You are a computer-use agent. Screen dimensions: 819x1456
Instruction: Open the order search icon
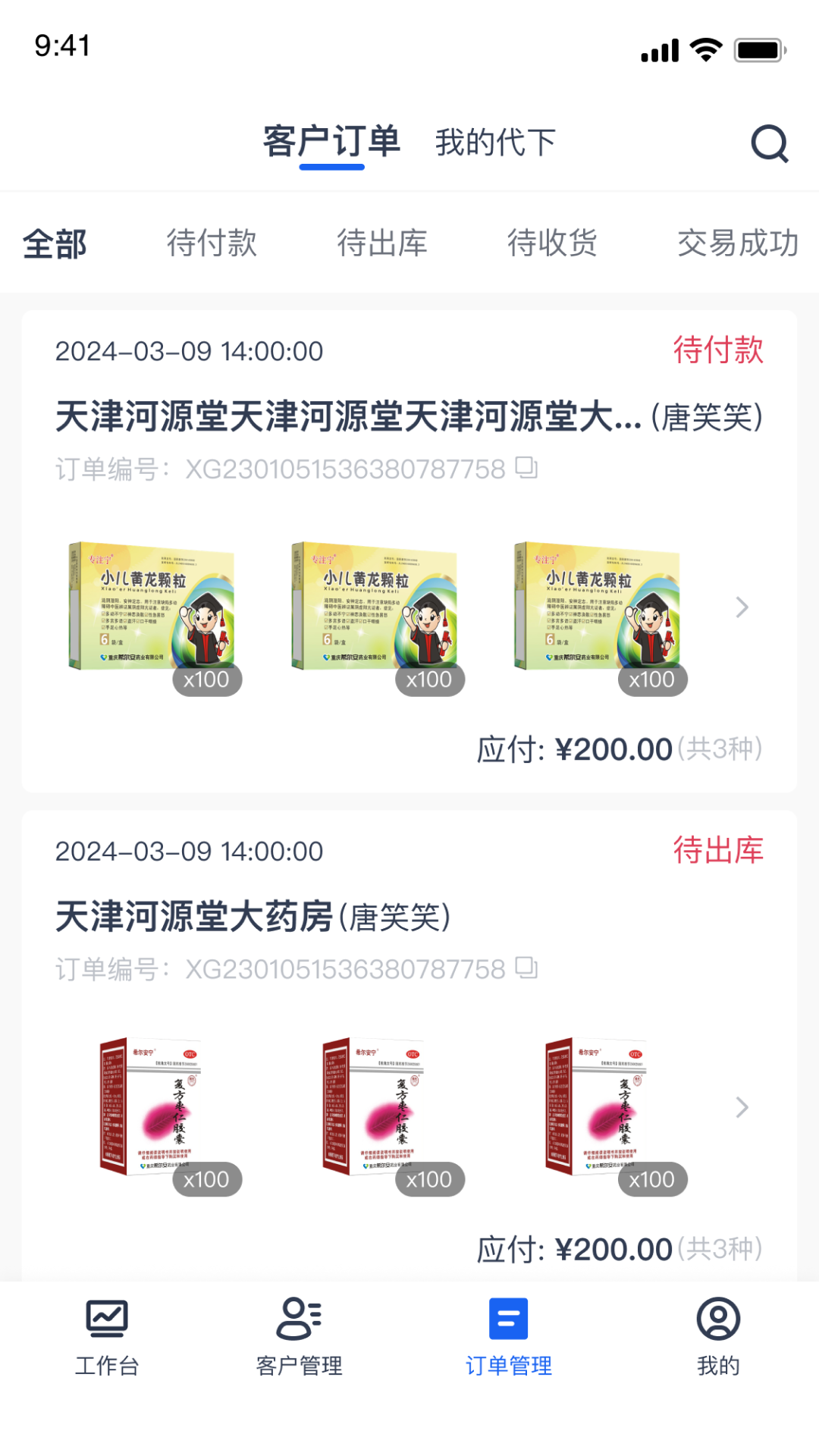point(769,143)
